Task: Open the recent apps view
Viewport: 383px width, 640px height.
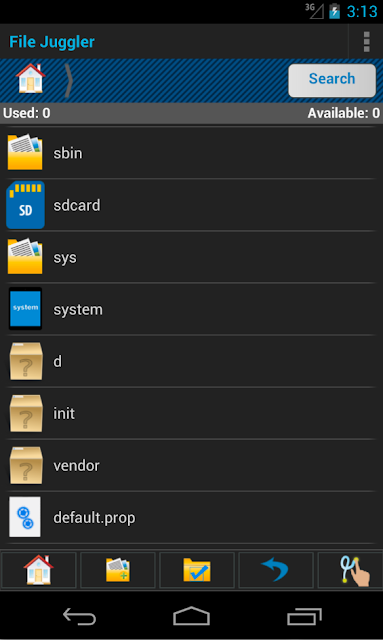Action: tap(304, 616)
